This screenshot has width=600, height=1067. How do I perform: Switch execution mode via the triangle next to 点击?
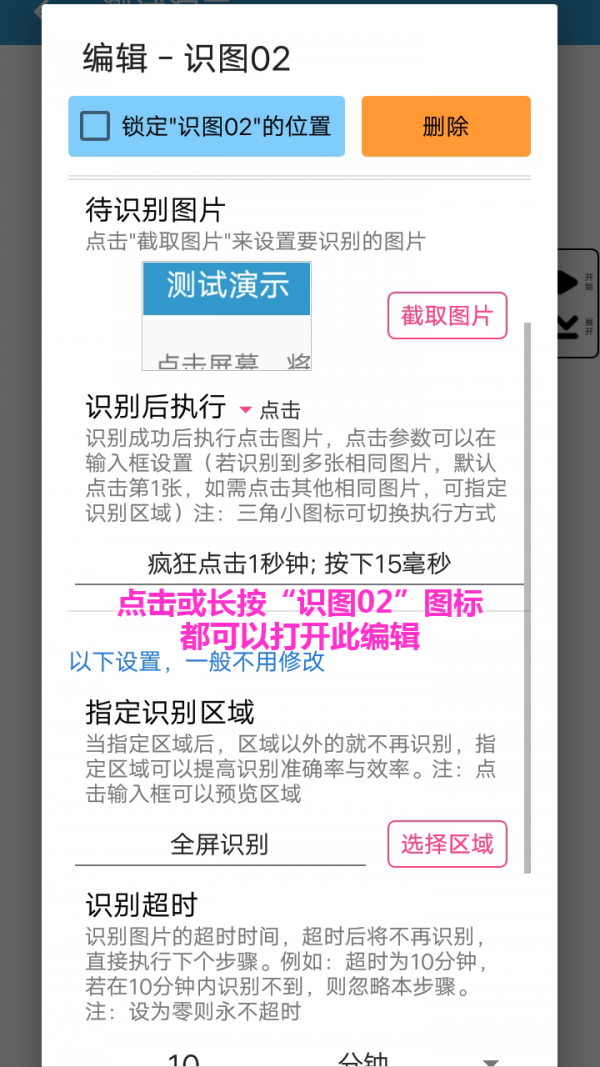246,410
